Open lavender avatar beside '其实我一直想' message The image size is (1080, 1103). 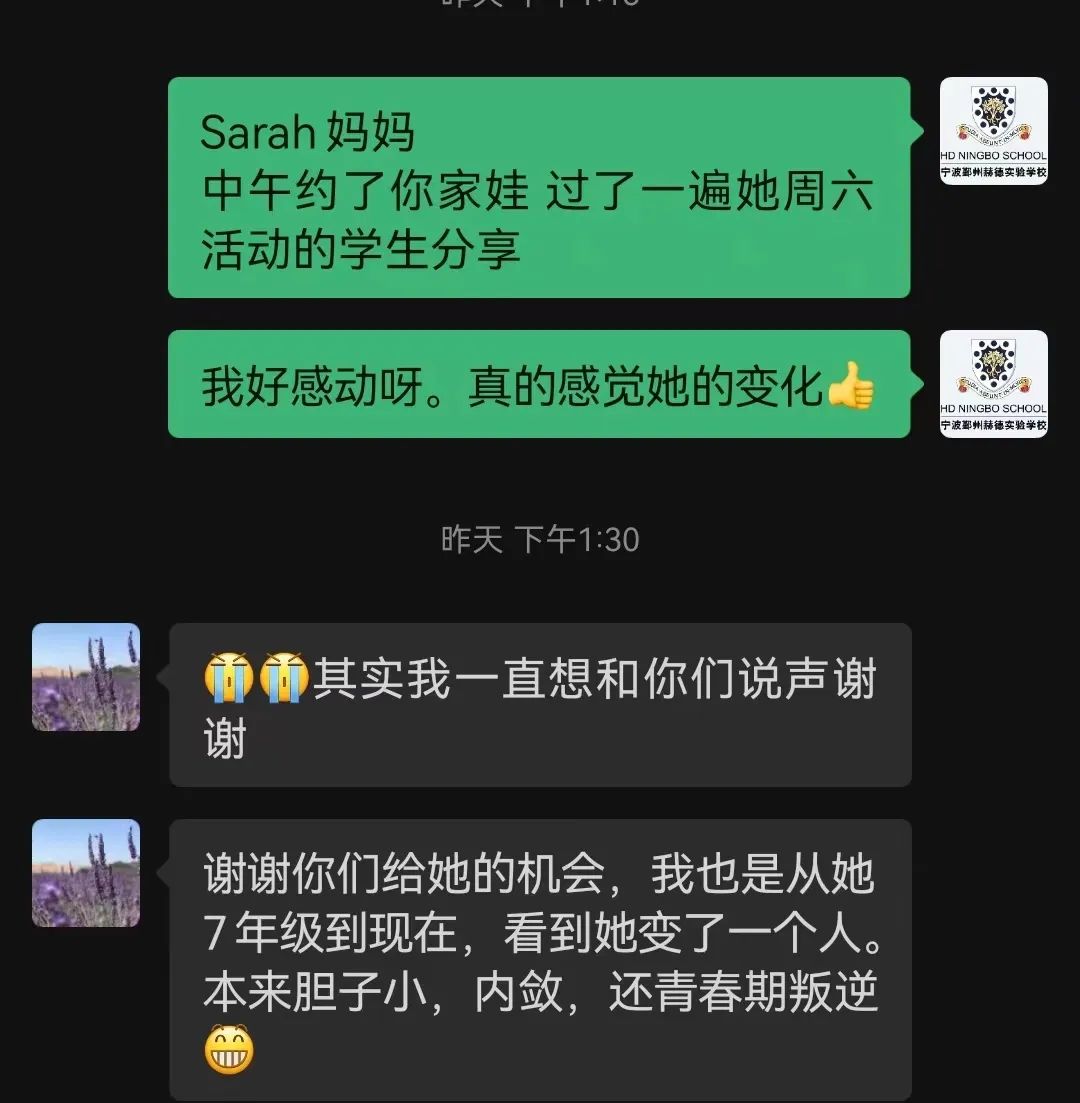(x=86, y=677)
